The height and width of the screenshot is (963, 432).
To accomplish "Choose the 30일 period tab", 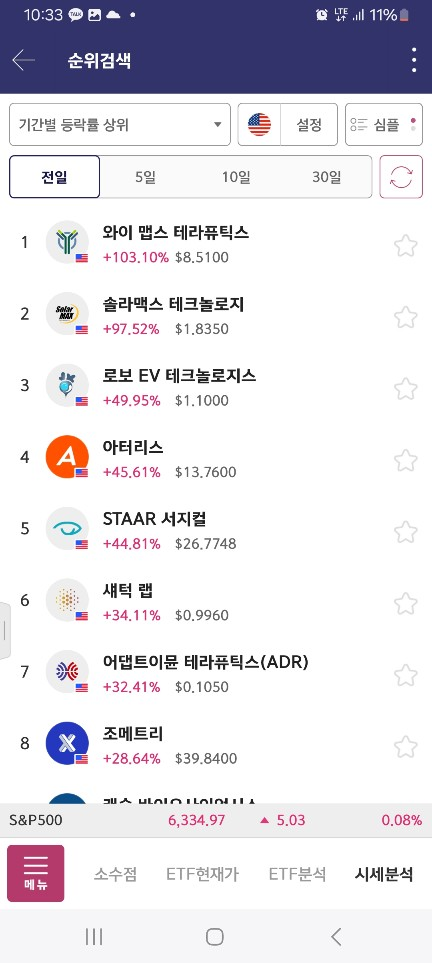I will [326, 177].
